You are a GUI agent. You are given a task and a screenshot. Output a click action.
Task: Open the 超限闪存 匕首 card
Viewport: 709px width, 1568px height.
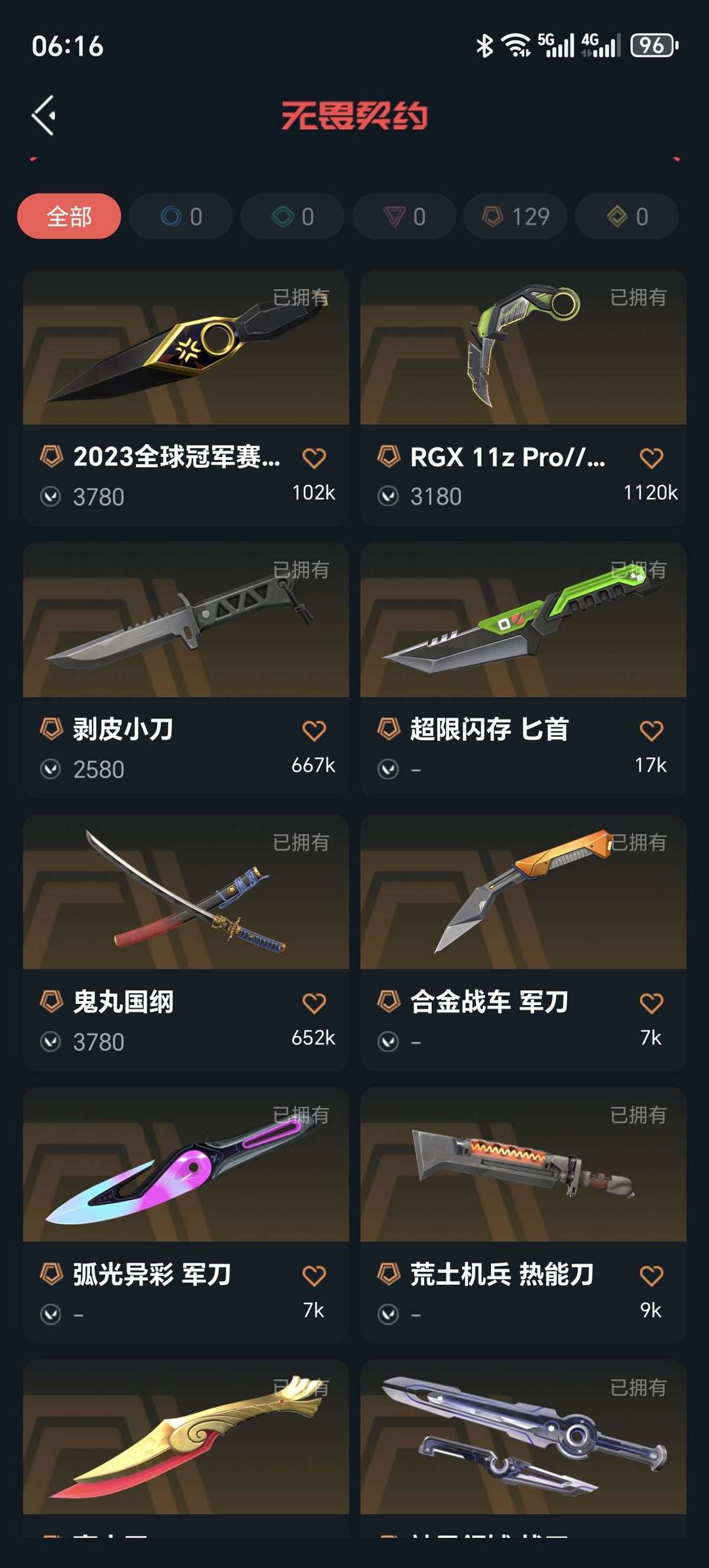click(523, 621)
